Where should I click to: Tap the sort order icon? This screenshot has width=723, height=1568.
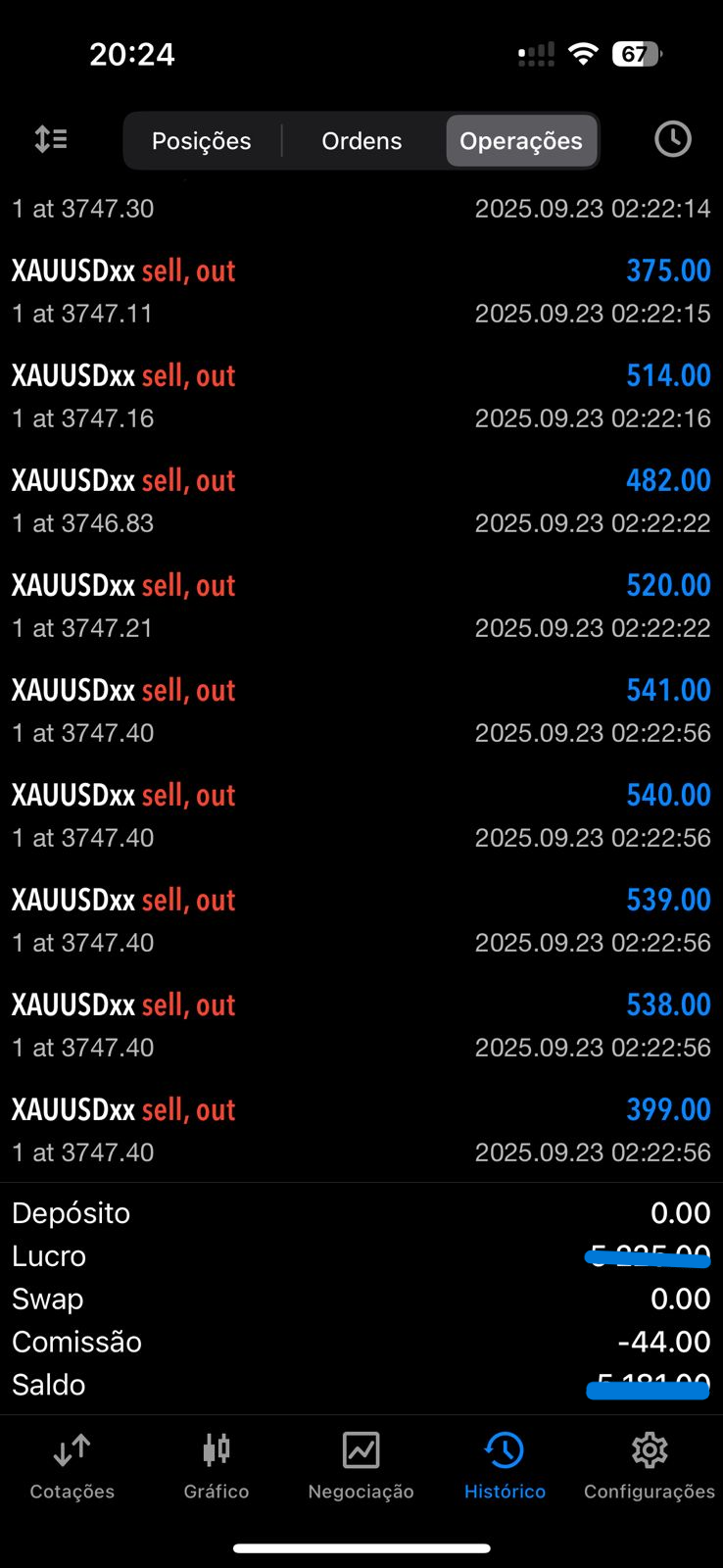coord(50,139)
